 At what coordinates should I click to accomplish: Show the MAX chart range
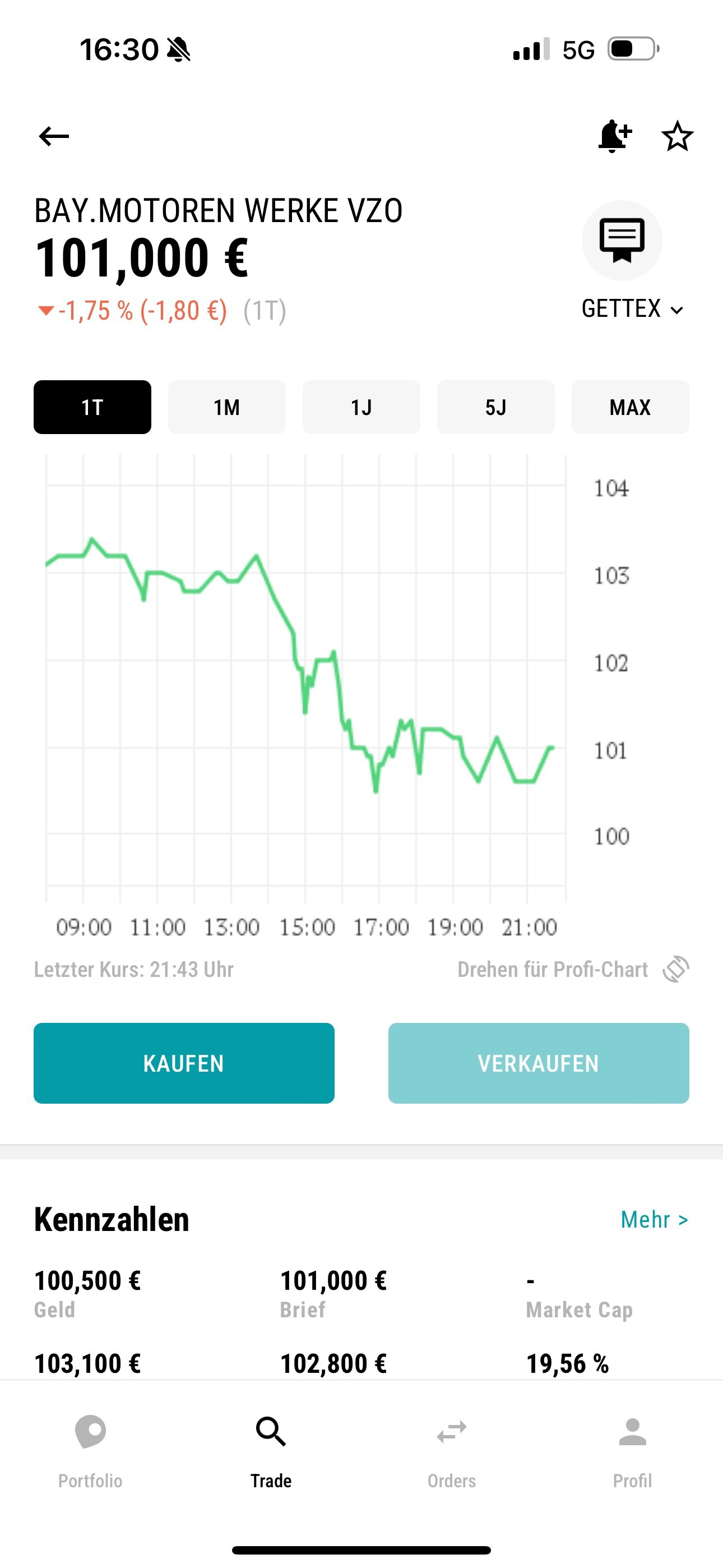630,407
